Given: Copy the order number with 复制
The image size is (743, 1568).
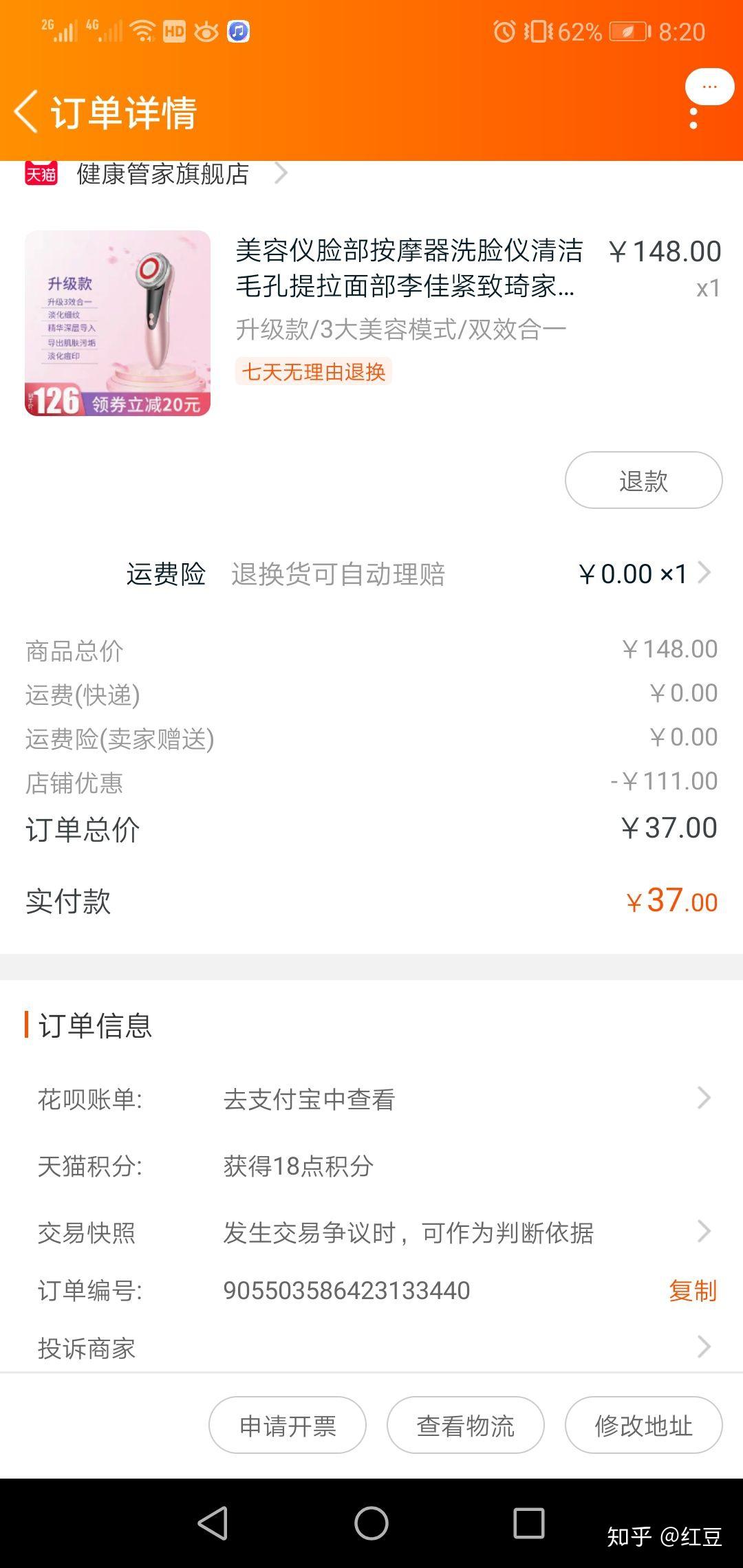Looking at the screenshot, I should click(693, 1291).
